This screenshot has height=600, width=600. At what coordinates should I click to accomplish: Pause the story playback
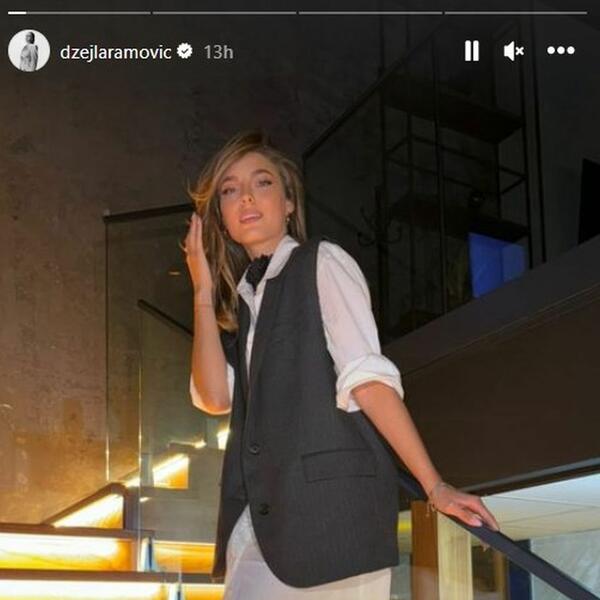click(x=471, y=51)
